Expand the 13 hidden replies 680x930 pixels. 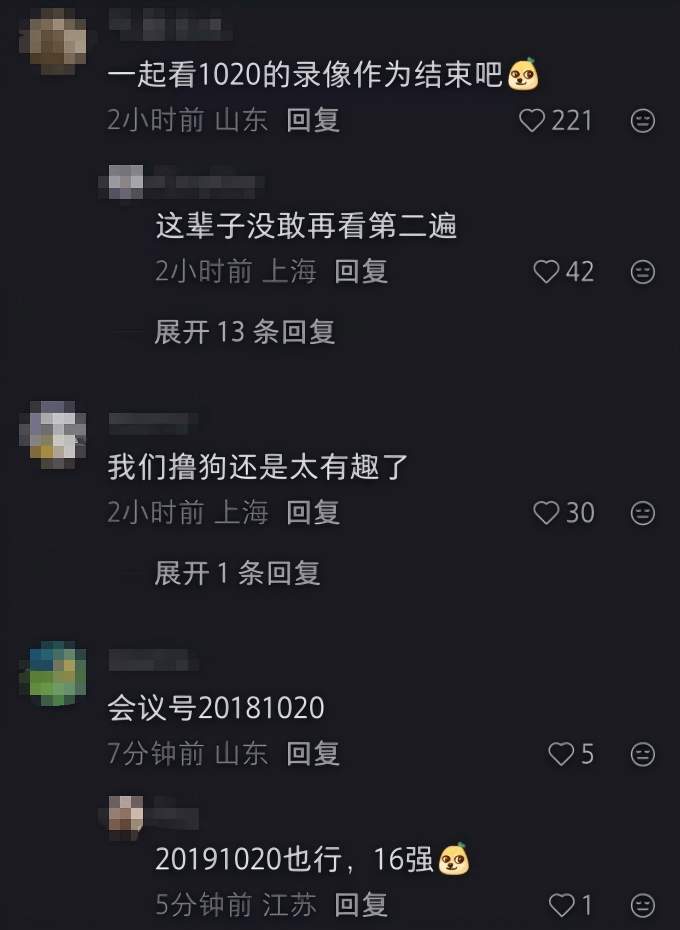[244, 332]
